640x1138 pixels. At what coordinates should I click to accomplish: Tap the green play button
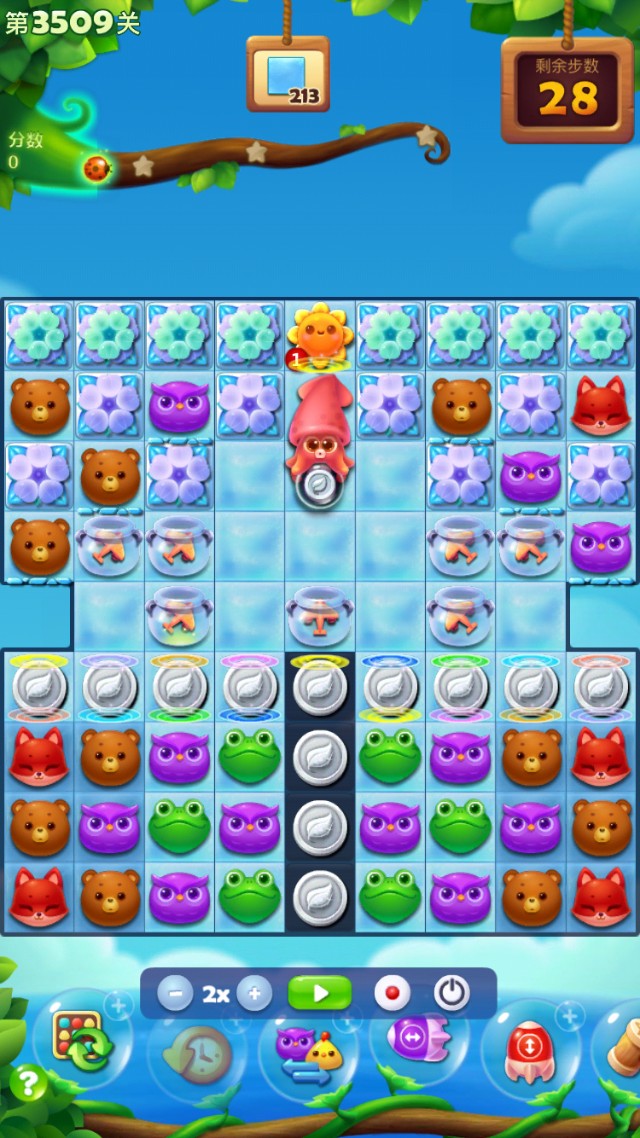pyautogui.click(x=320, y=994)
